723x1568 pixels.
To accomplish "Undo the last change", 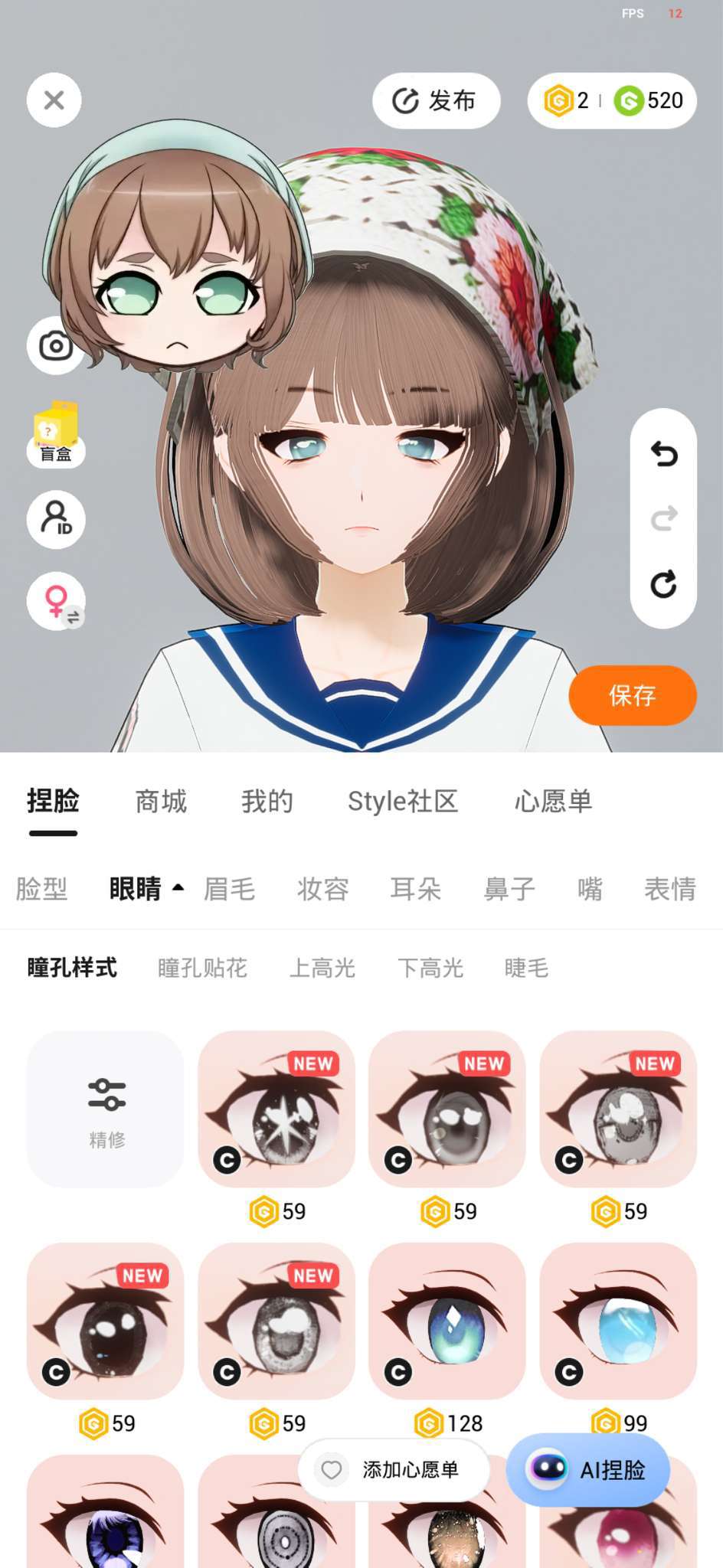I will point(663,455).
